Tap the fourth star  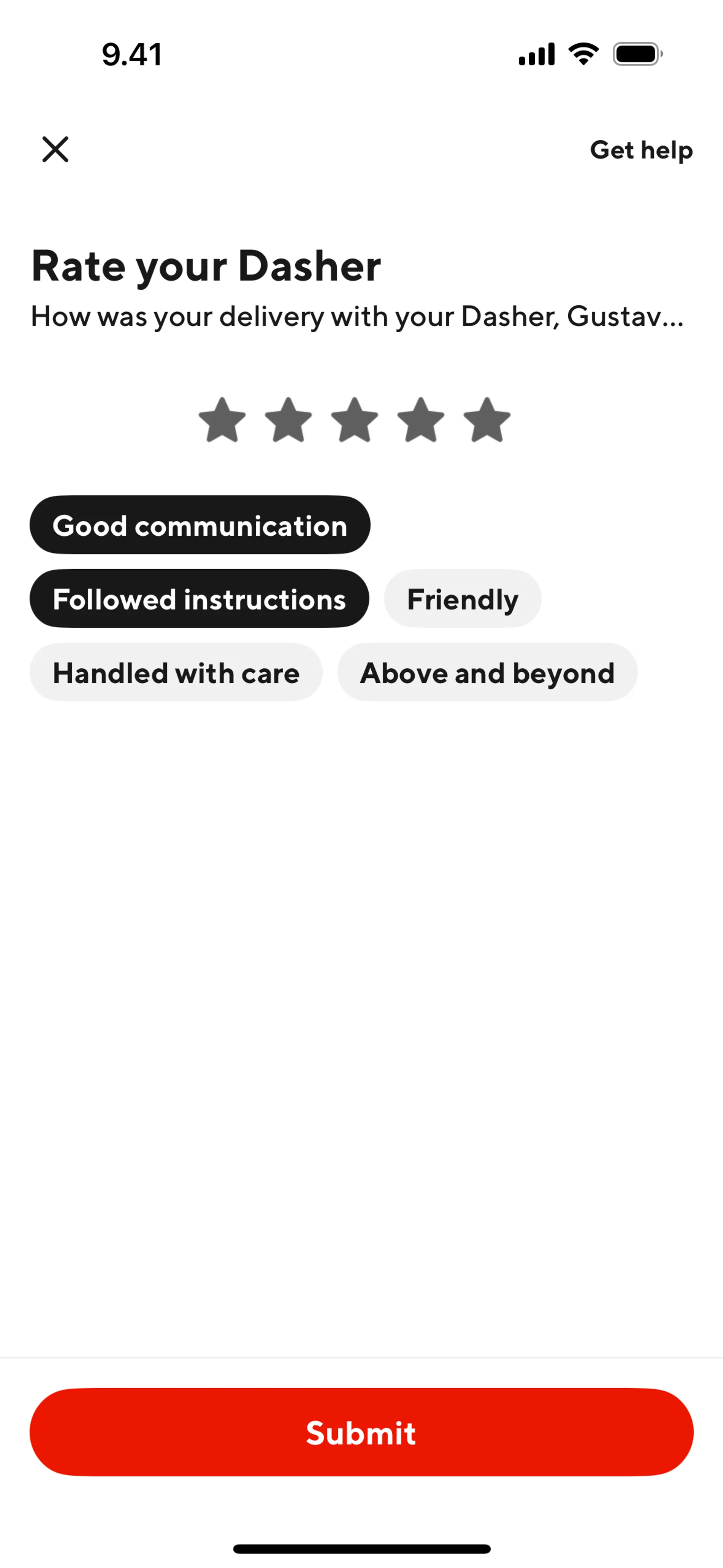[421, 419]
